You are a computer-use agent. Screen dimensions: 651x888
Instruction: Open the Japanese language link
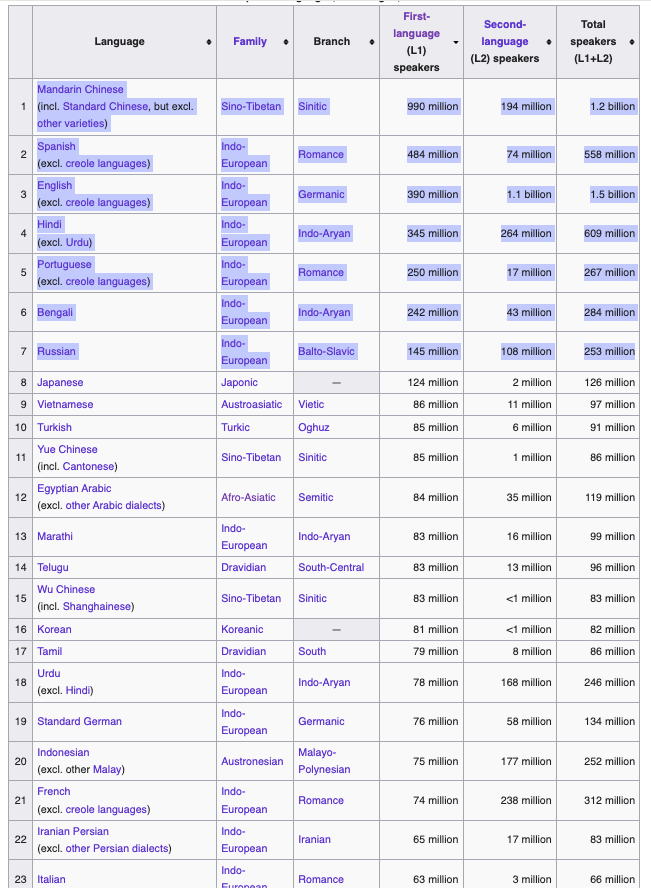click(x=60, y=383)
